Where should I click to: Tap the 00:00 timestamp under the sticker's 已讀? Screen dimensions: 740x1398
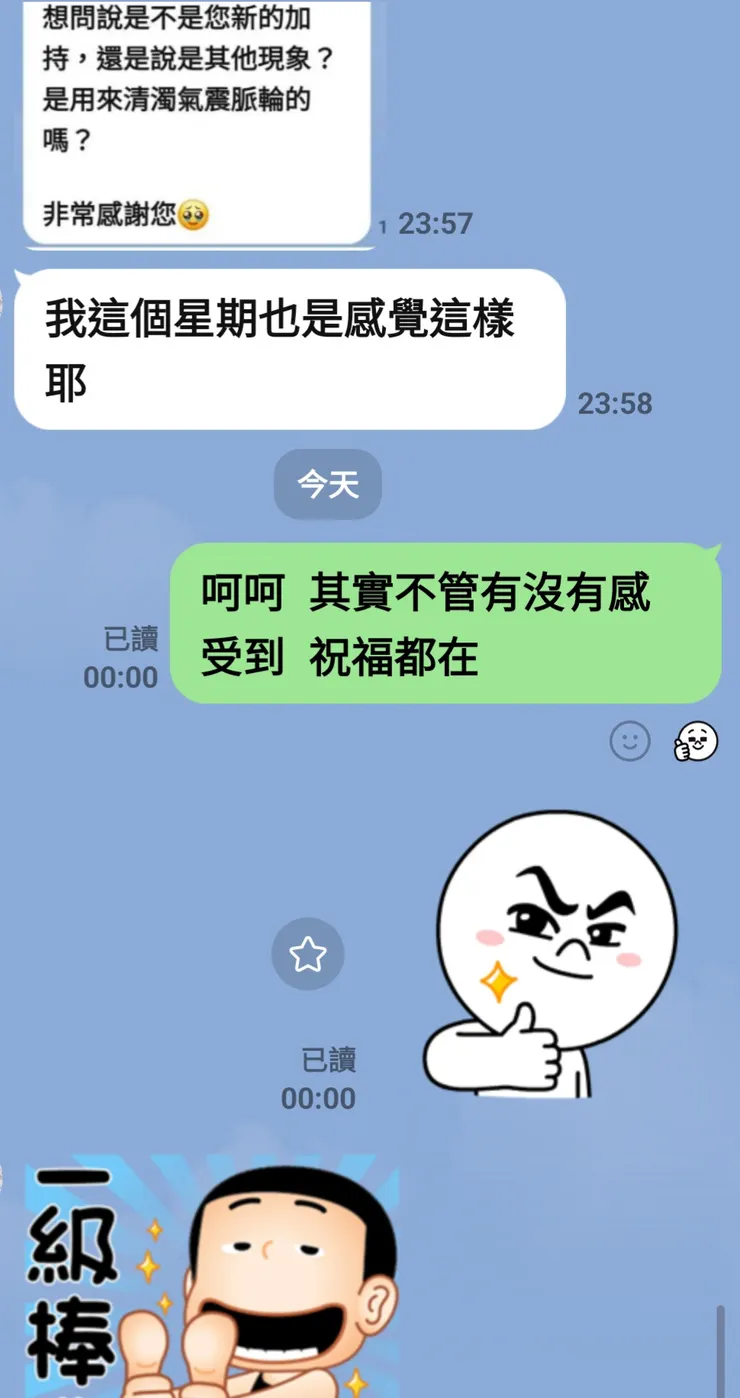click(317, 1098)
